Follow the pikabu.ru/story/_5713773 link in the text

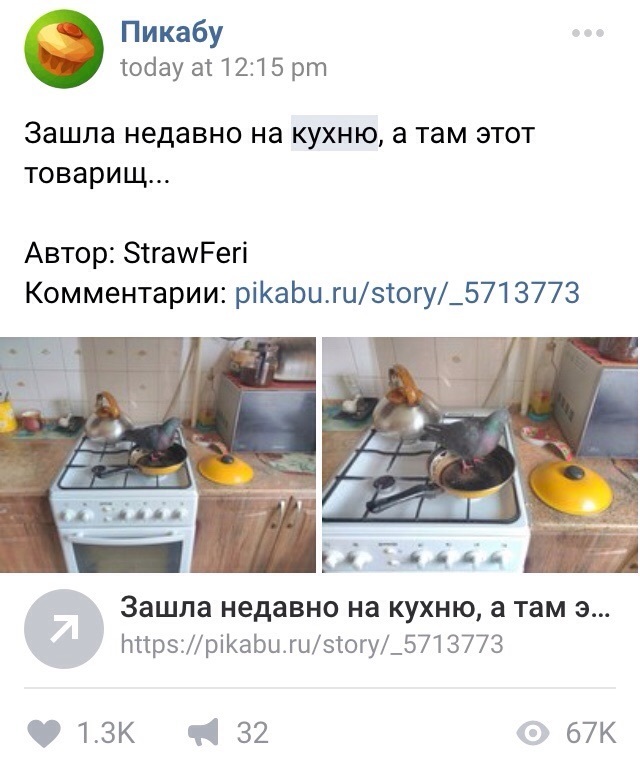(407, 294)
